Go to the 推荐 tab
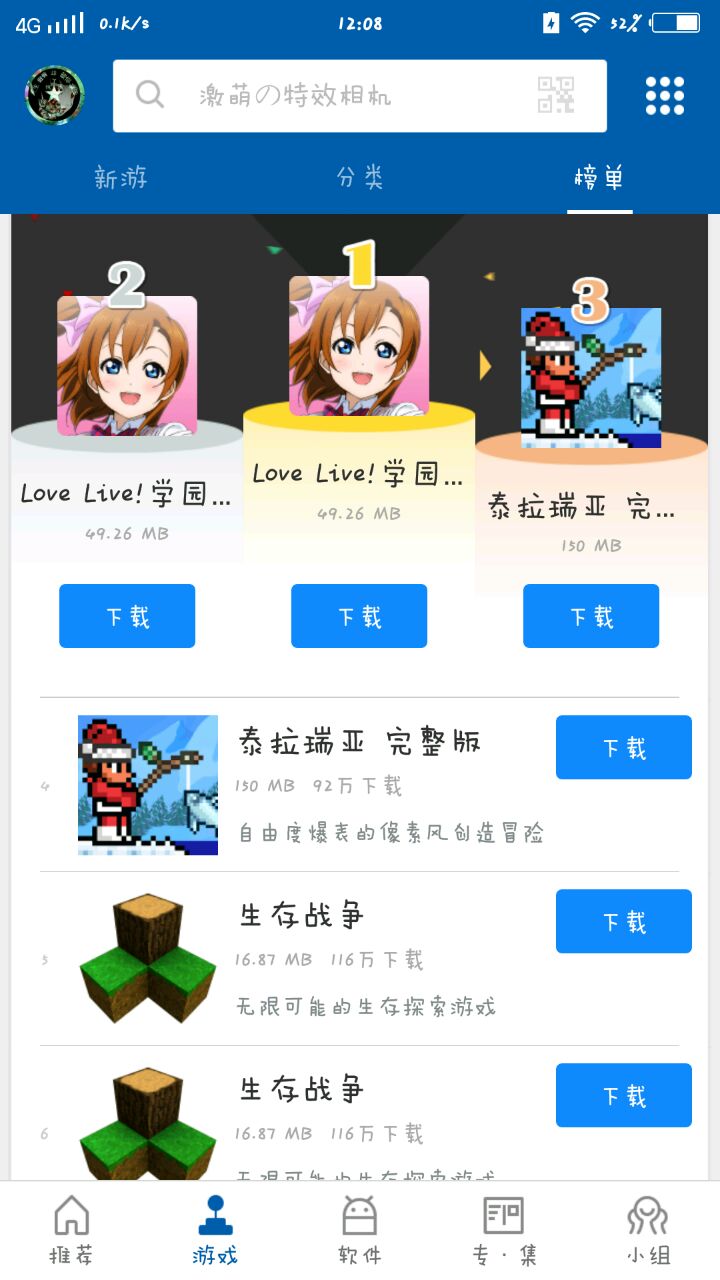 (71, 1230)
